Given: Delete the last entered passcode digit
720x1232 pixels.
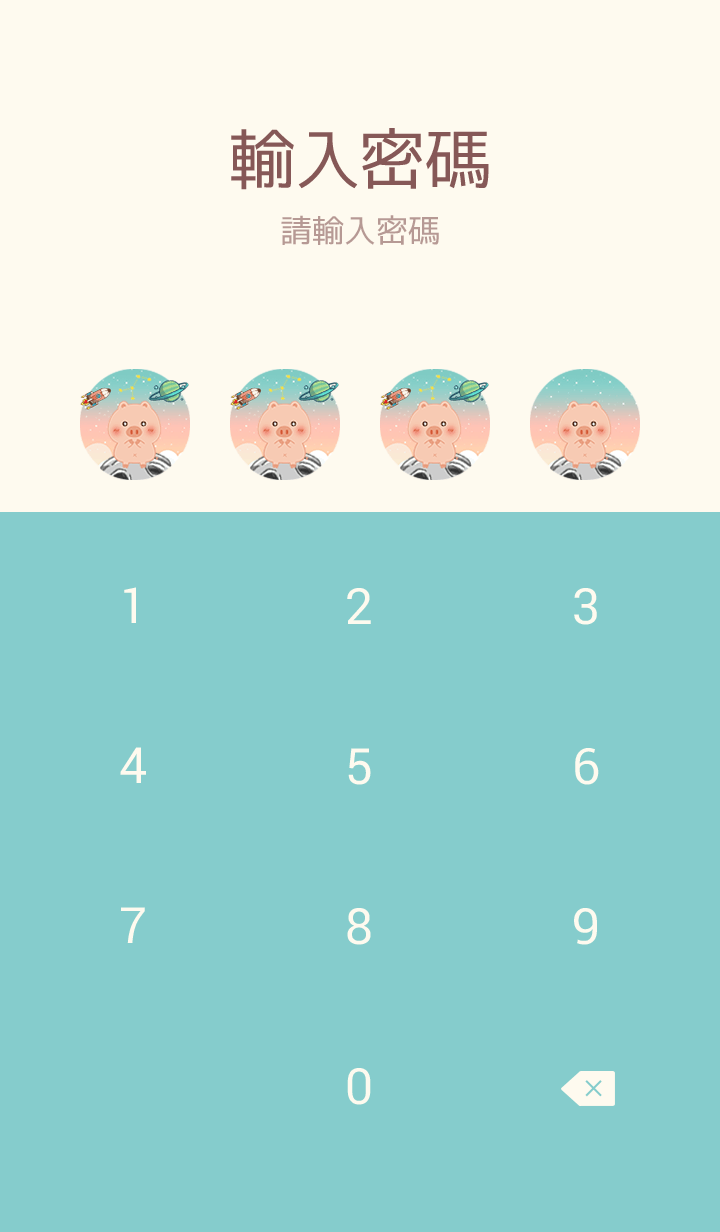Looking at the screenshot, I should tap(588, 1088).
